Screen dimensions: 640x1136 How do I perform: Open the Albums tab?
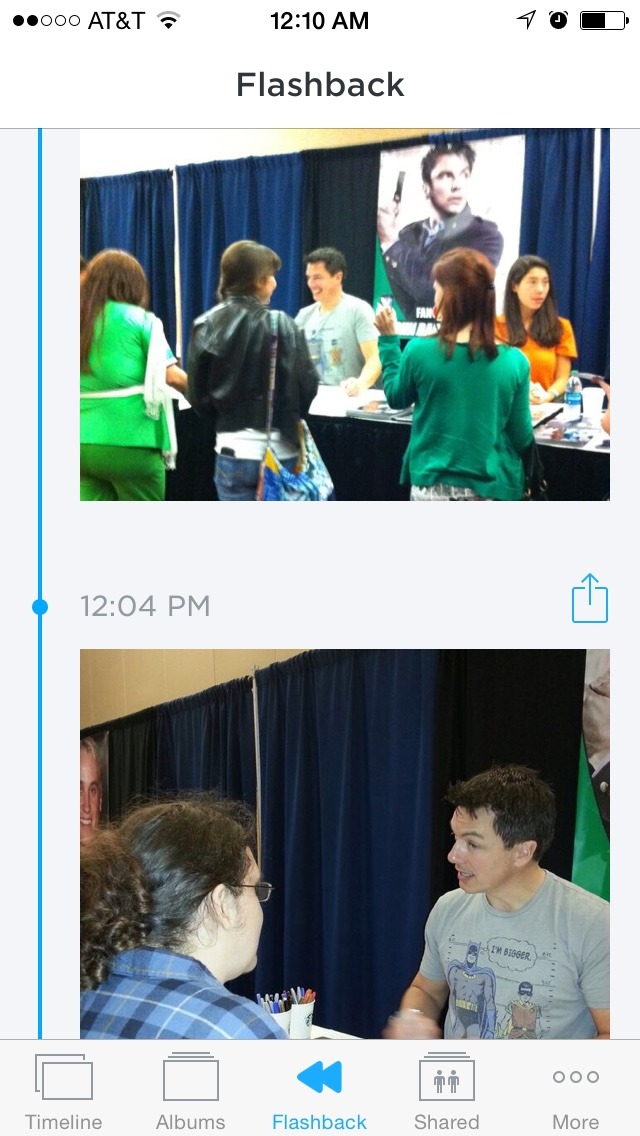click(x=191, y=1091)
